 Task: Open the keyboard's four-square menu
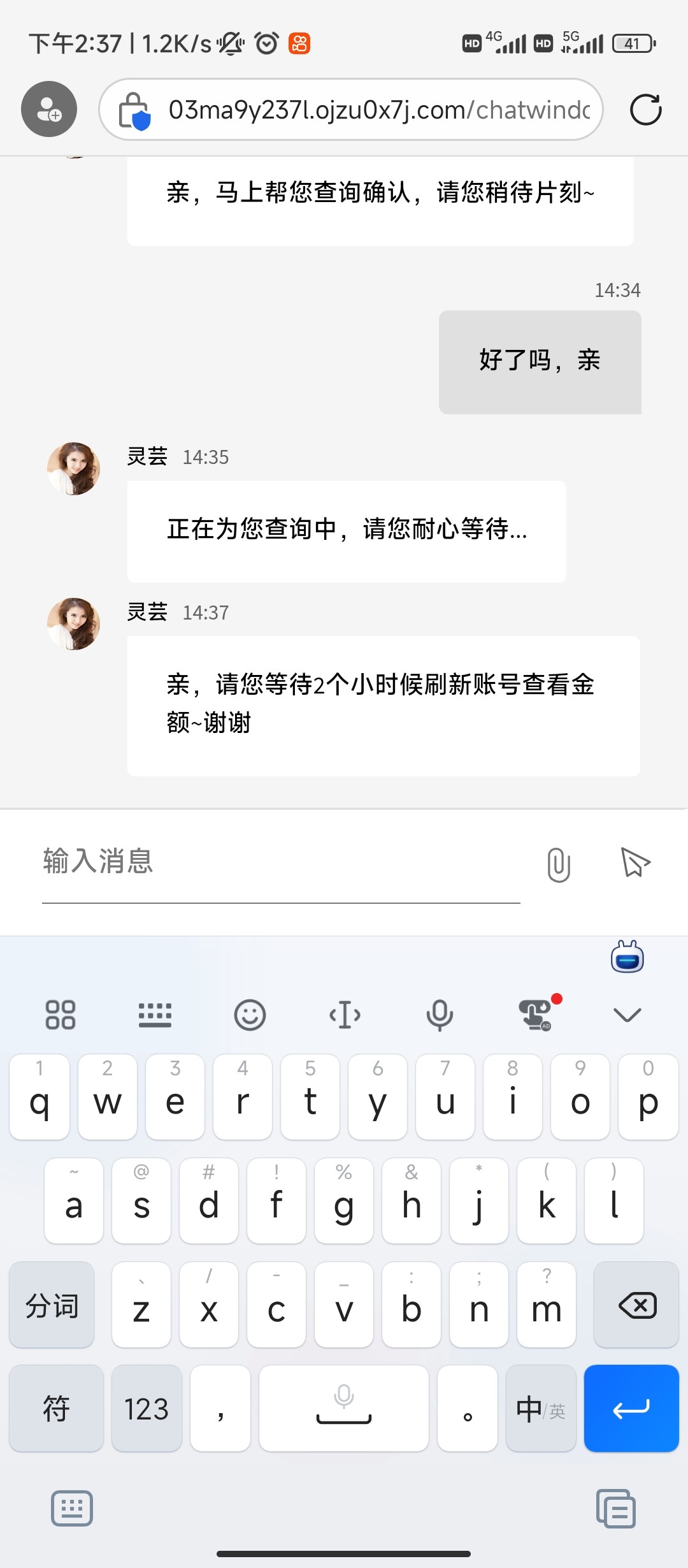61,1014
